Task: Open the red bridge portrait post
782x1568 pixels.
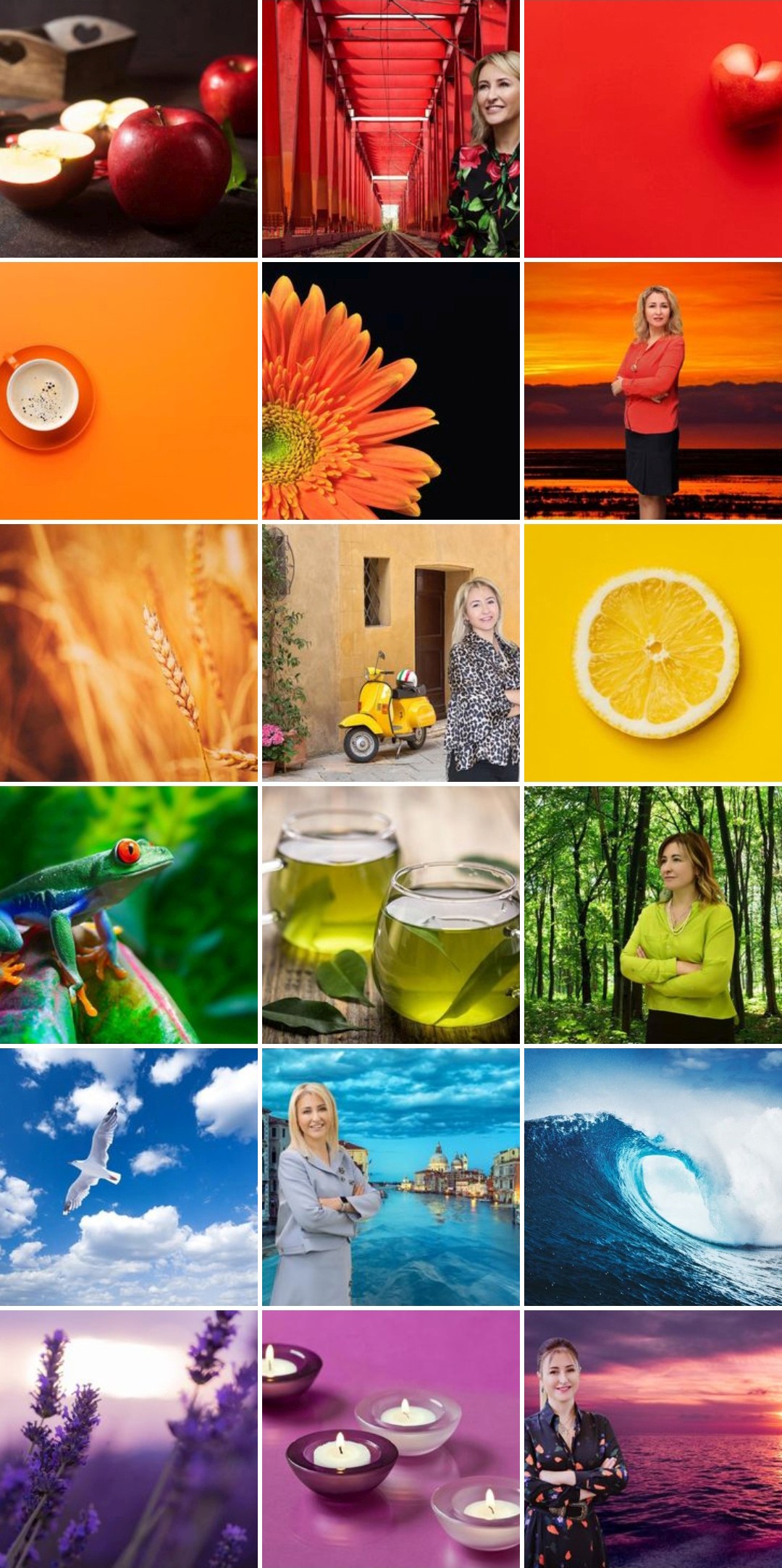Action: point(391,129)
